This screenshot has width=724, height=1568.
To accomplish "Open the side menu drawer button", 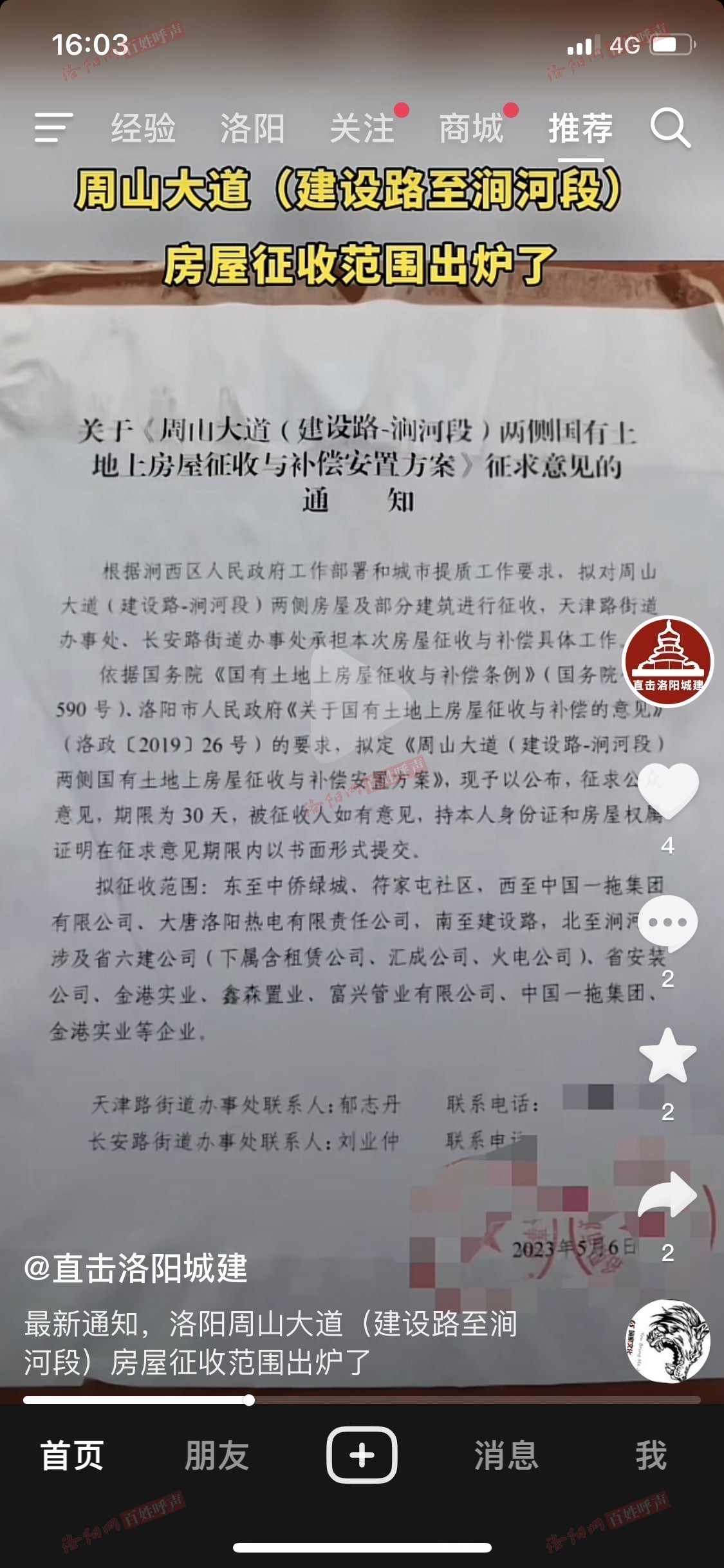I will tap(53, 127).
